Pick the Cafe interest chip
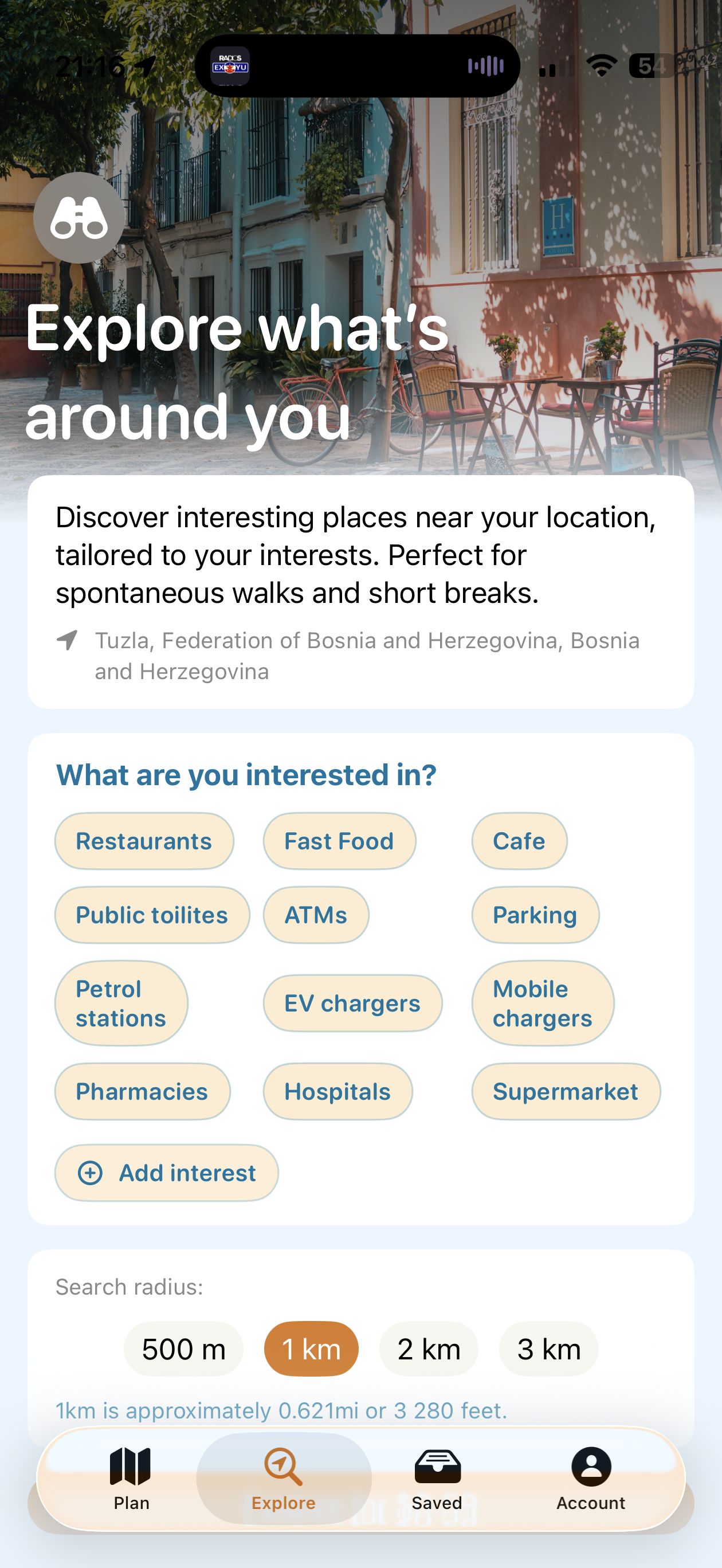This screenshot has width=722, height=1568. tap(519, 841)
